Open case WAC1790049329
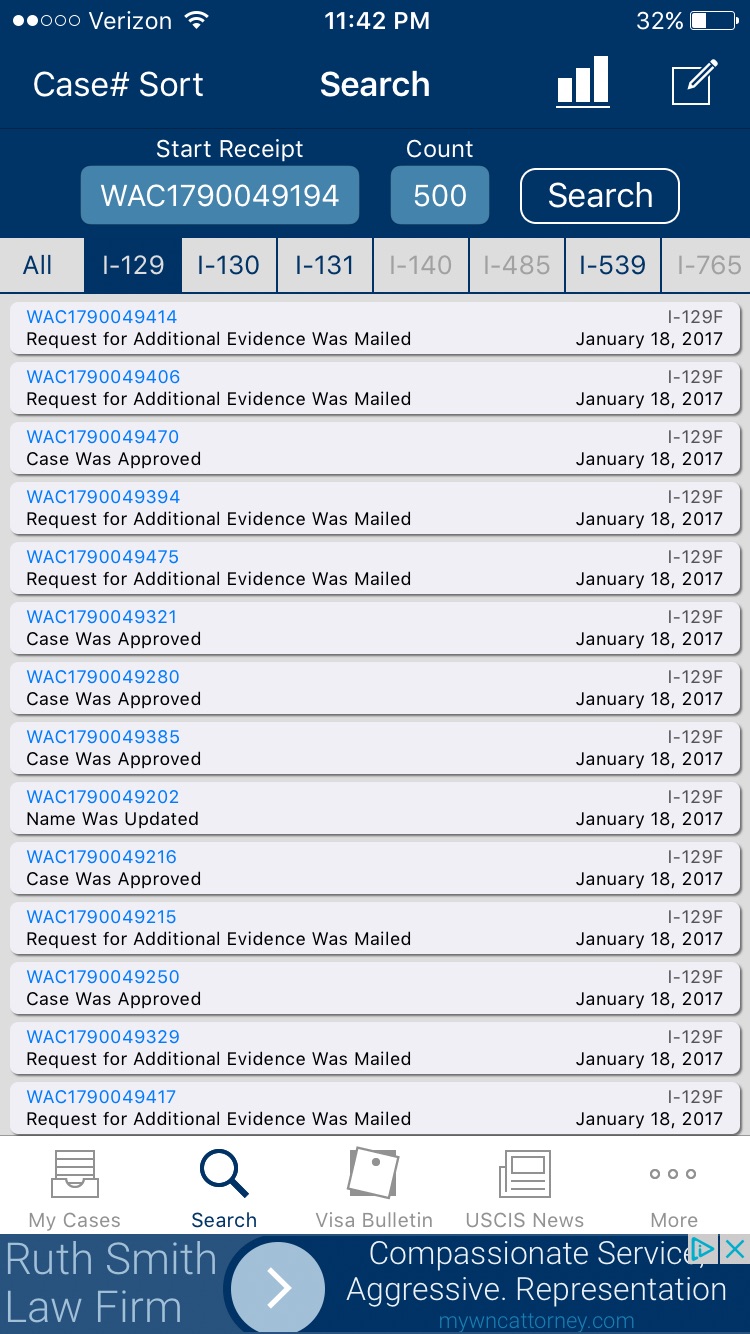 tap(375, 1048)
